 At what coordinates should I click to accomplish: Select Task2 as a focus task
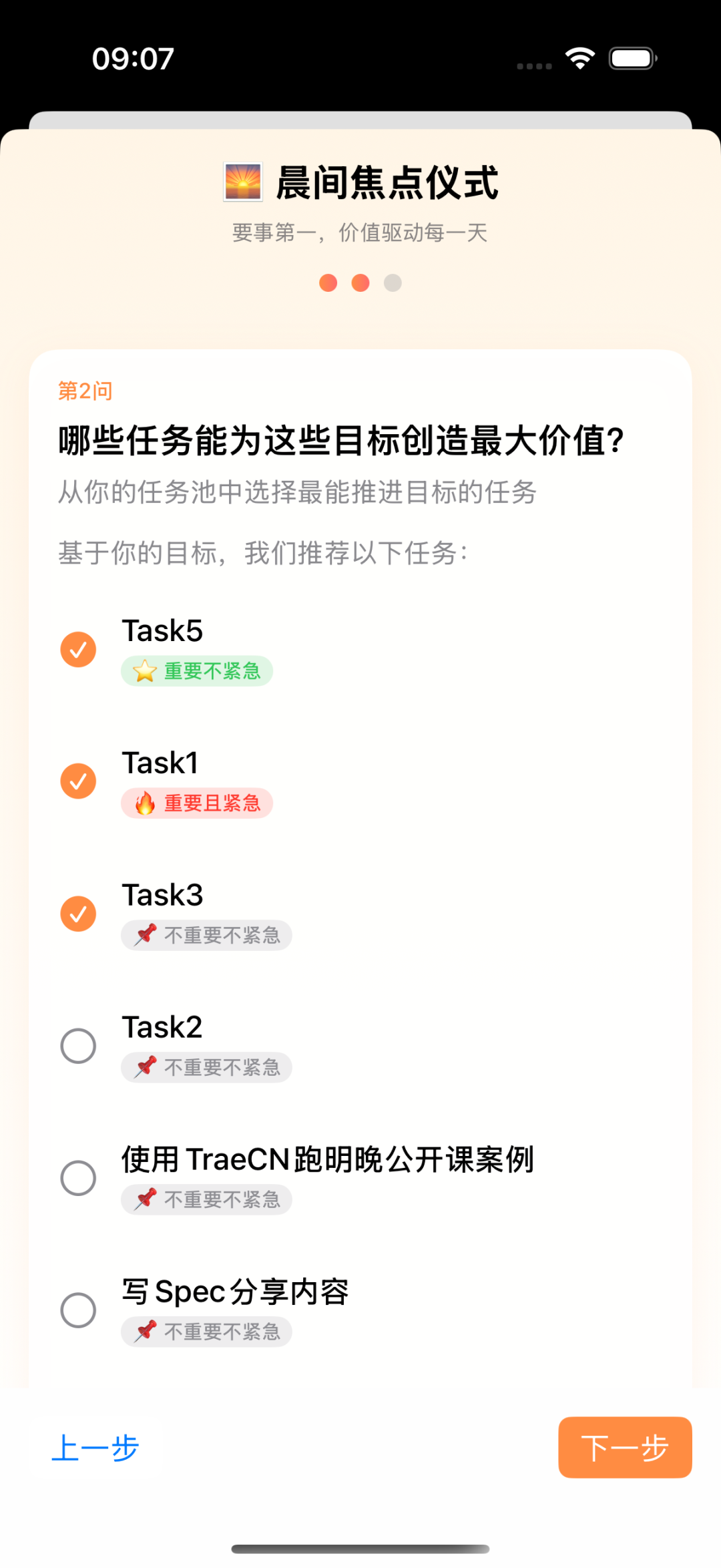coord(78,1046)
